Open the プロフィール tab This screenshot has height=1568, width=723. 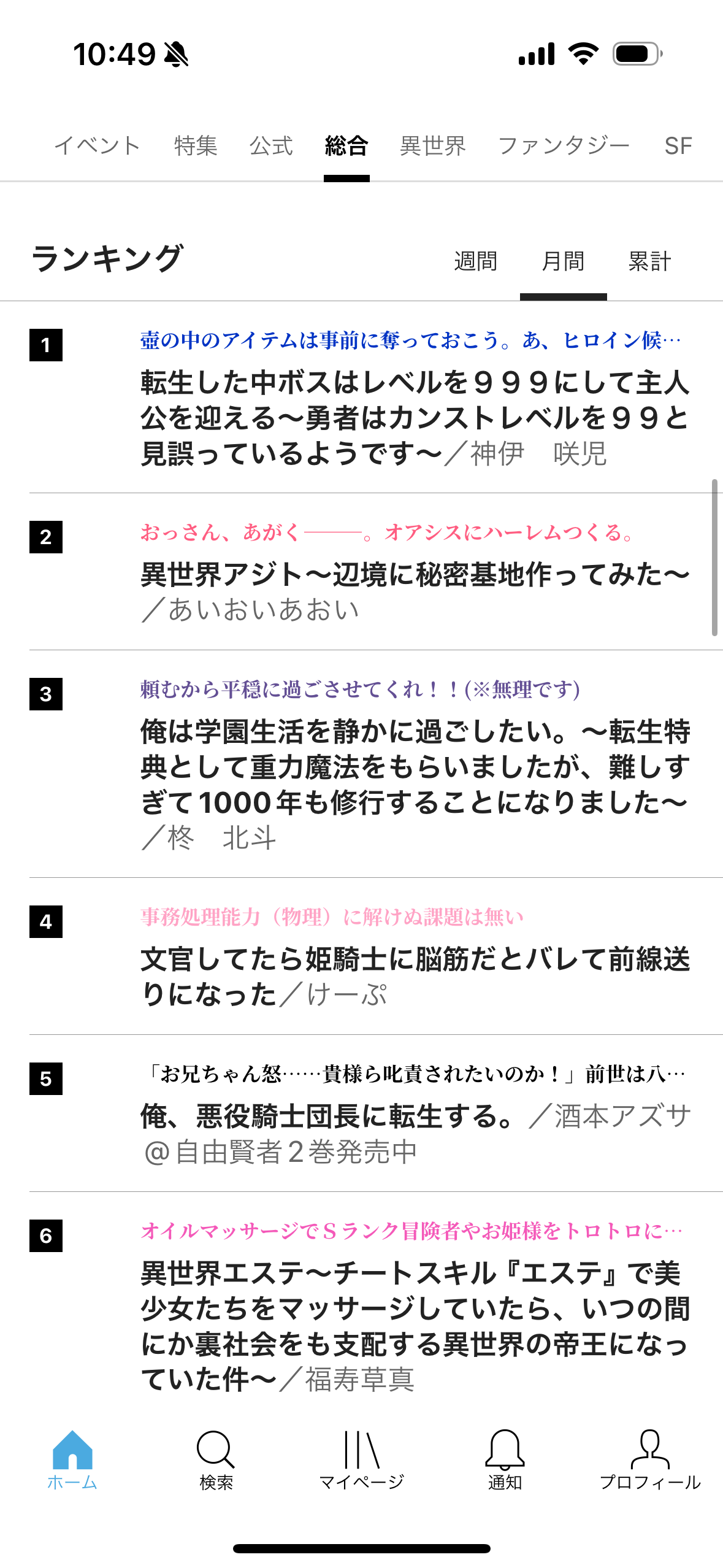649,1460
